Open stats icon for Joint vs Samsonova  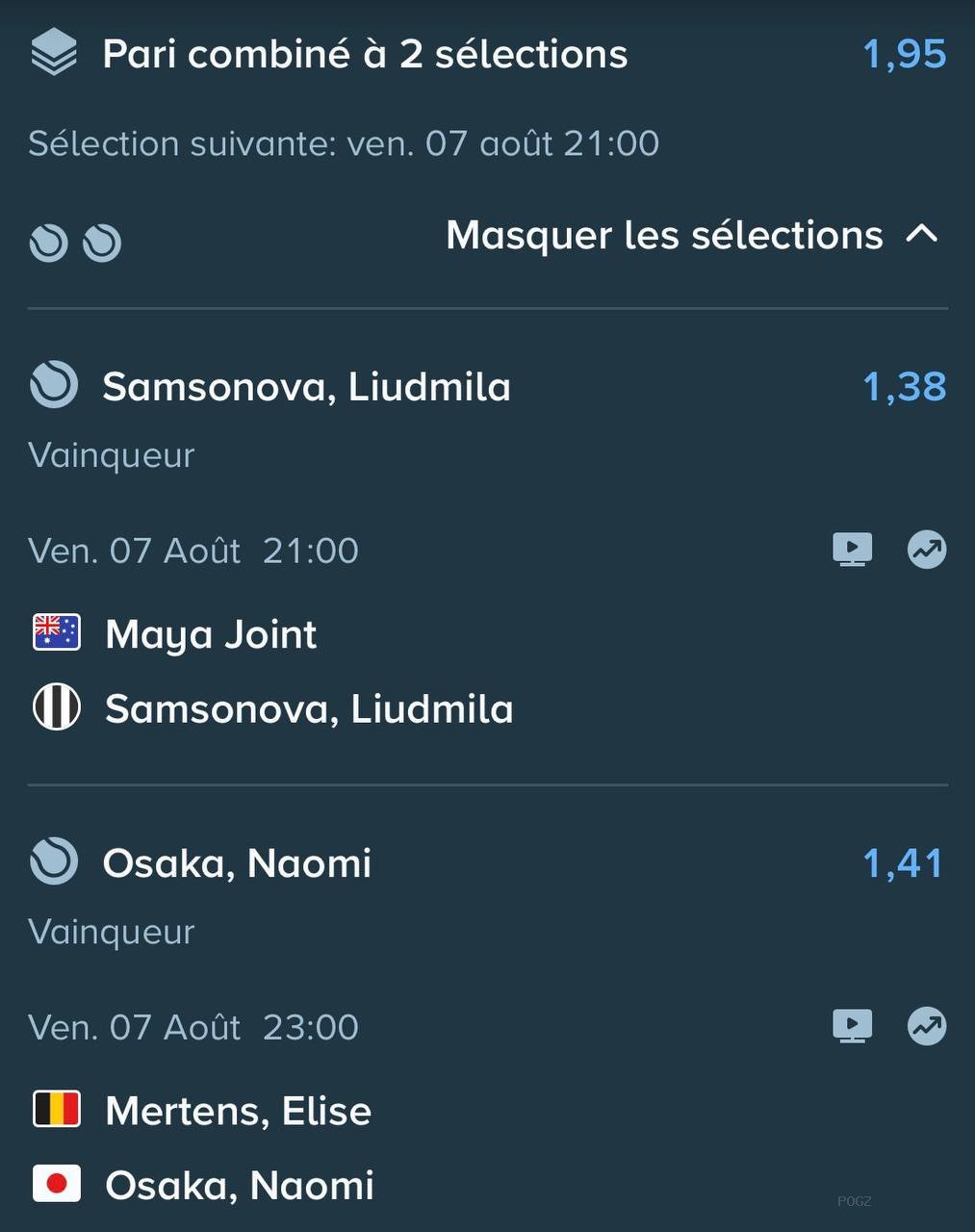(x=927, y=550)
